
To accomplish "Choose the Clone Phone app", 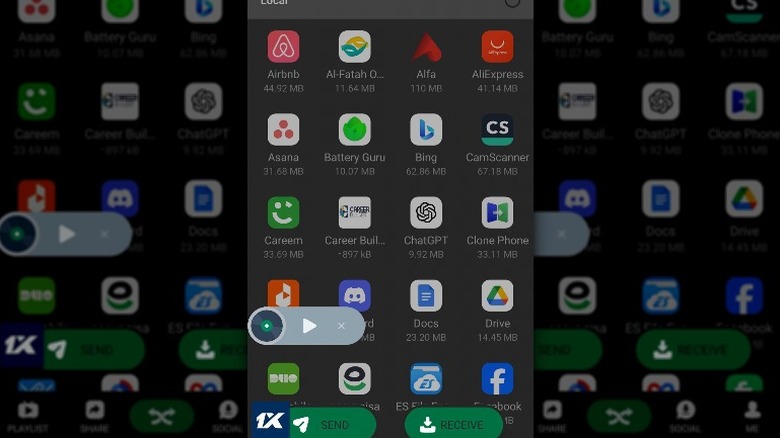I will 497,213.
